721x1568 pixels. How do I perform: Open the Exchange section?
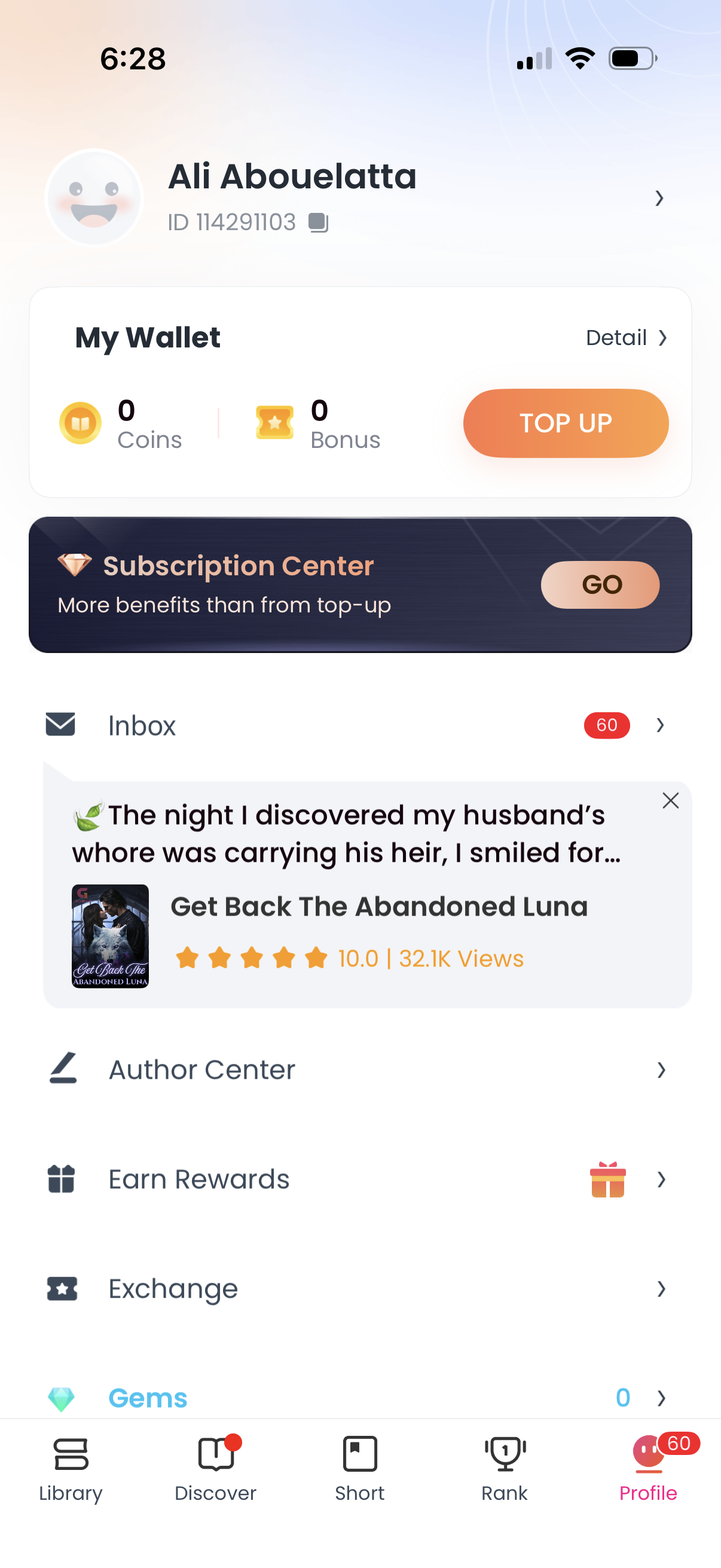pyautogui.click(x=173, y=1289)
